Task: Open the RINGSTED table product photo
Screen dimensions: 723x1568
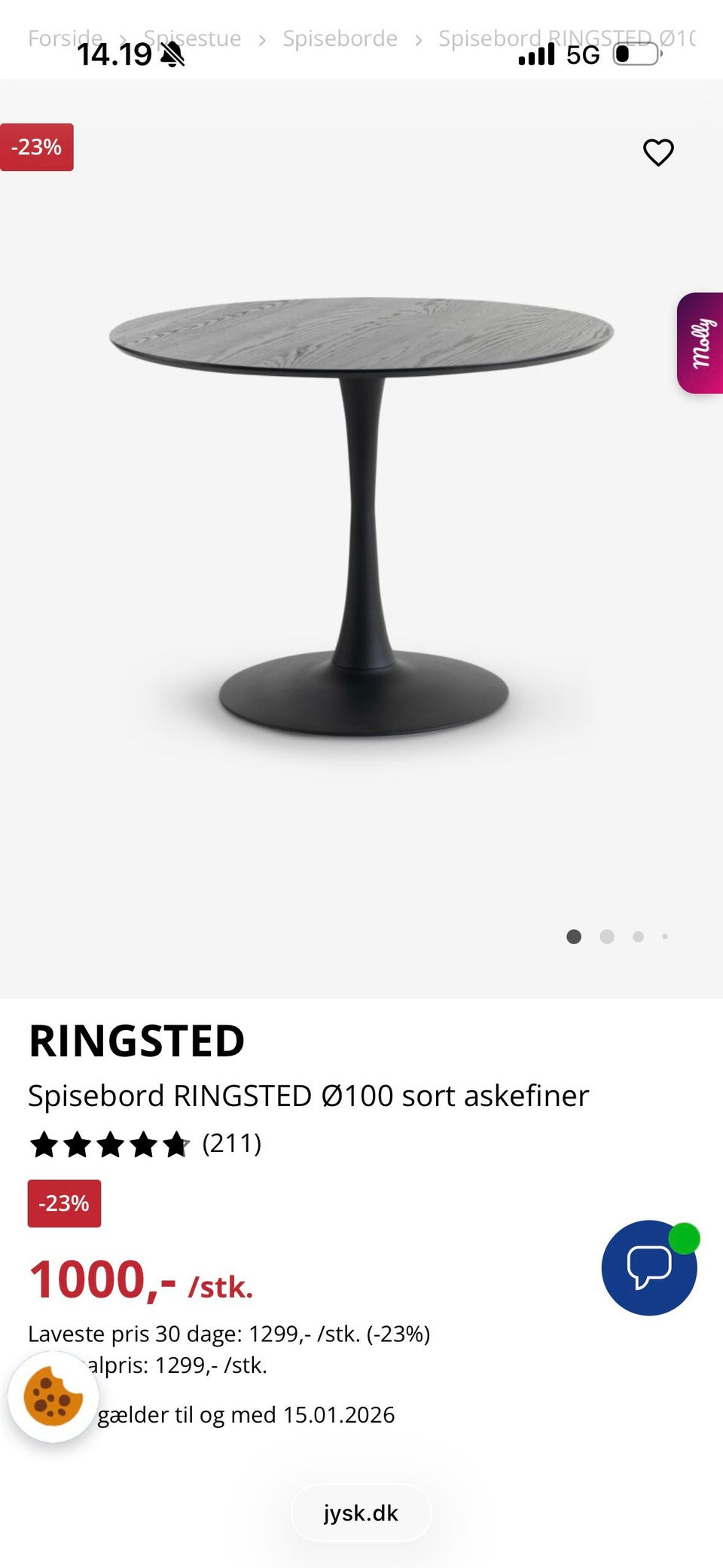Action: 361,516
